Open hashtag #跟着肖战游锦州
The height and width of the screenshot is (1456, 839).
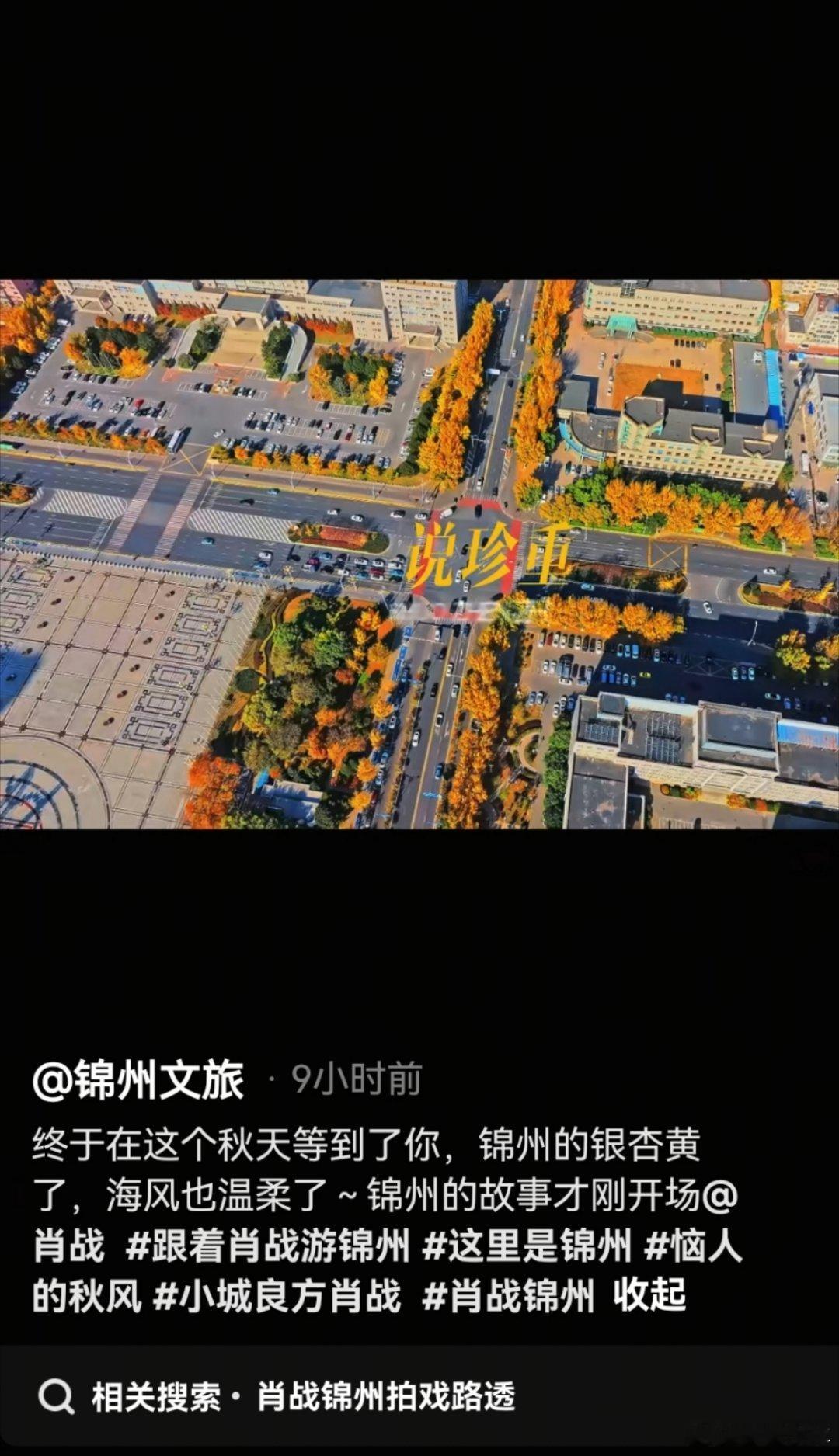(x=267, y=1246)
